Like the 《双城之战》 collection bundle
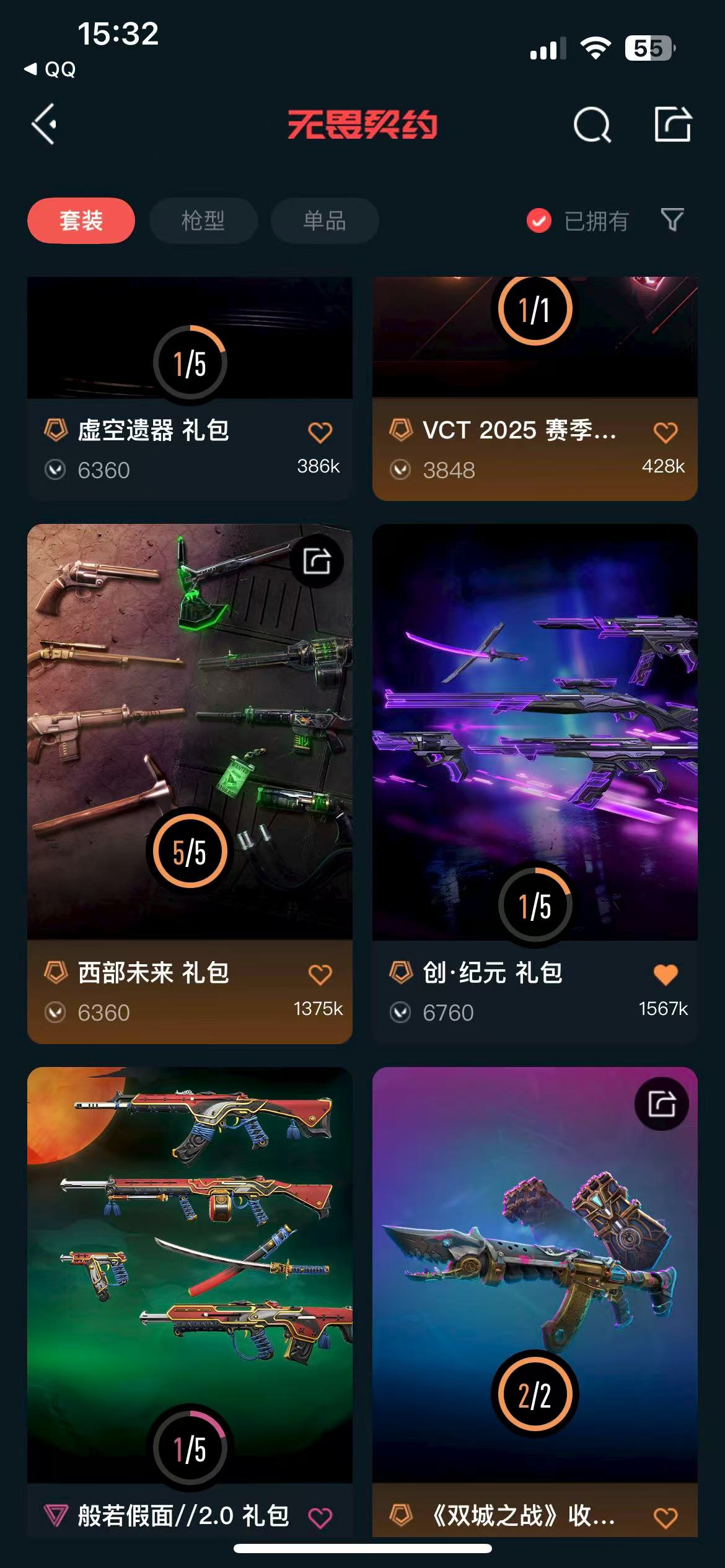Viewport: 725px width, 1568px height. pyautogui.click(x=666, y=1517)
